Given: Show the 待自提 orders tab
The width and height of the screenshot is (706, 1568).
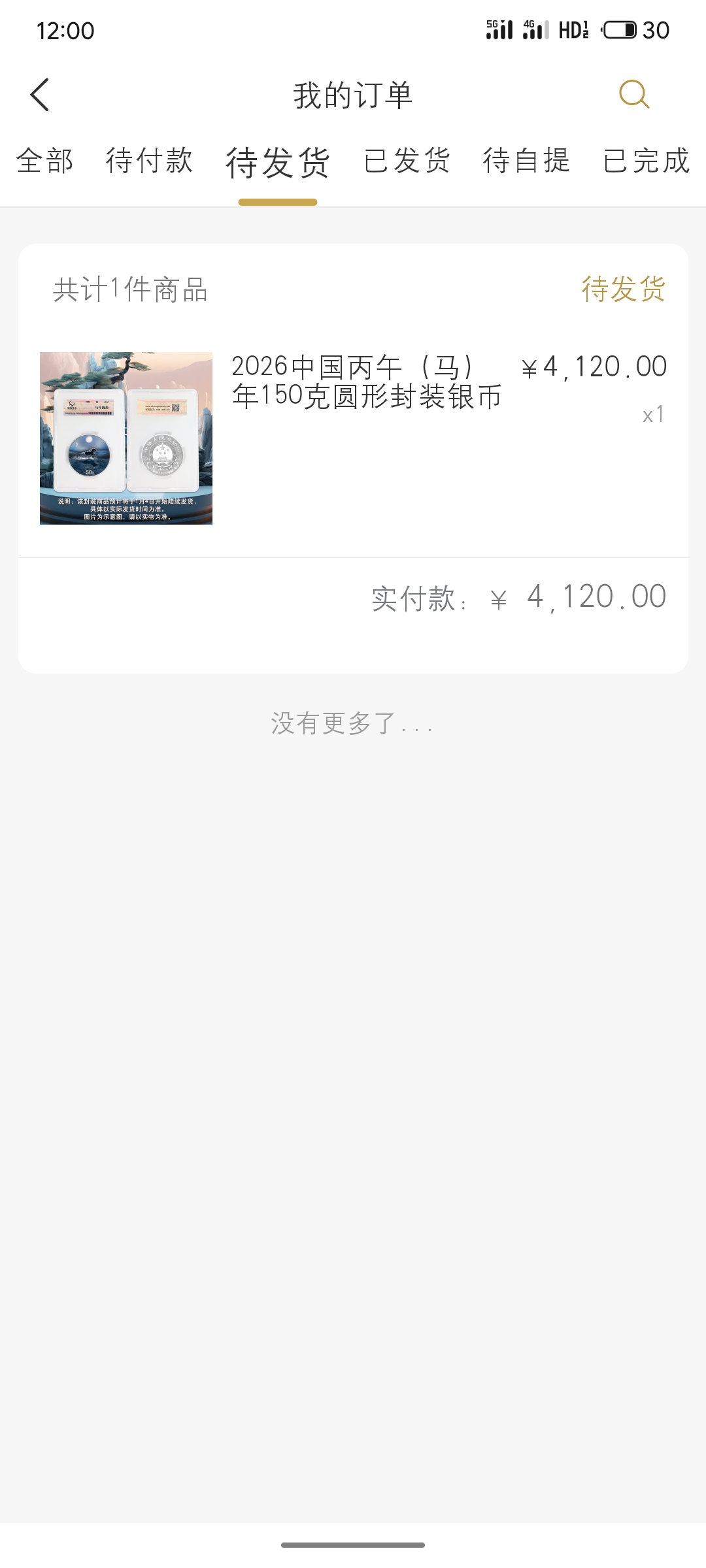Looking at the screenshot, I should (527, 161).
